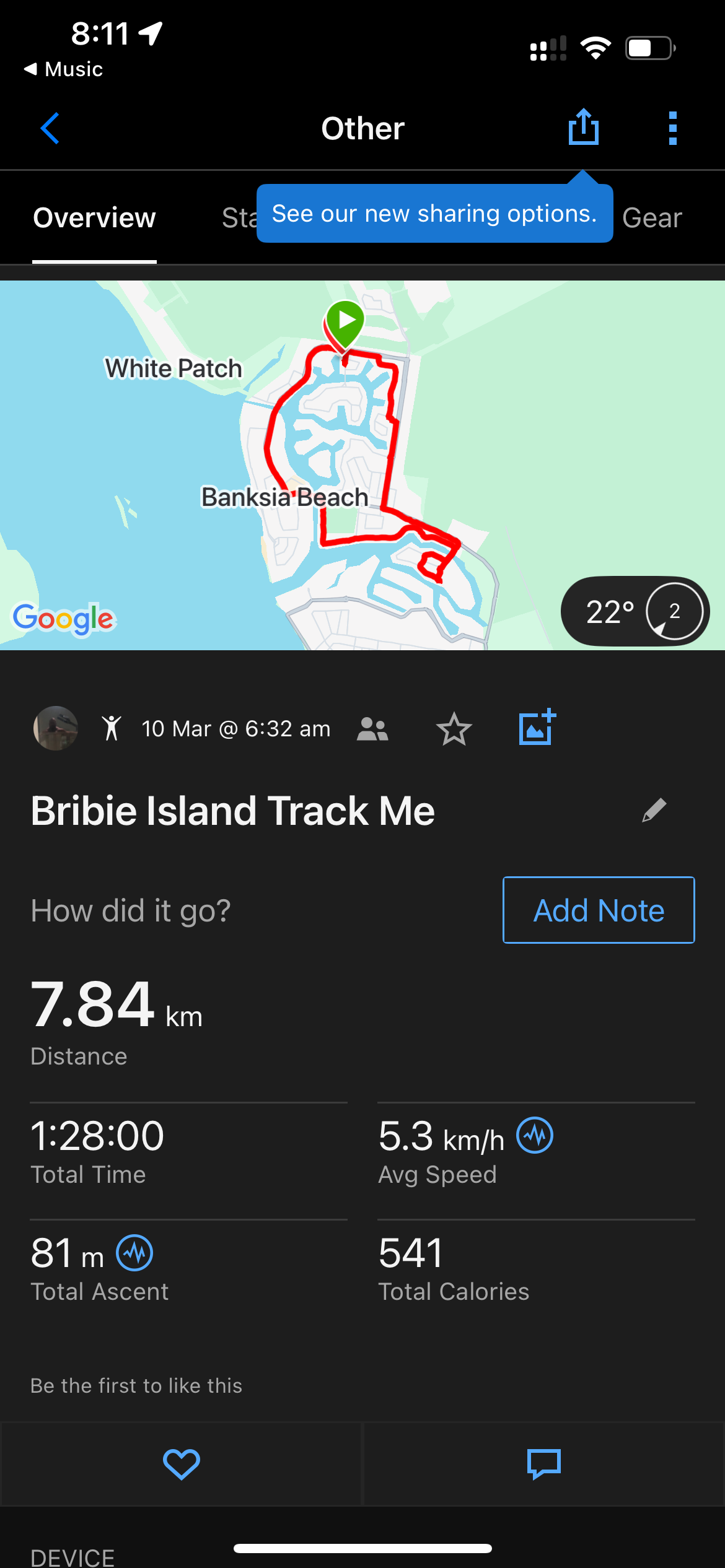Dismiss the new sharing options tooltip

434,214
